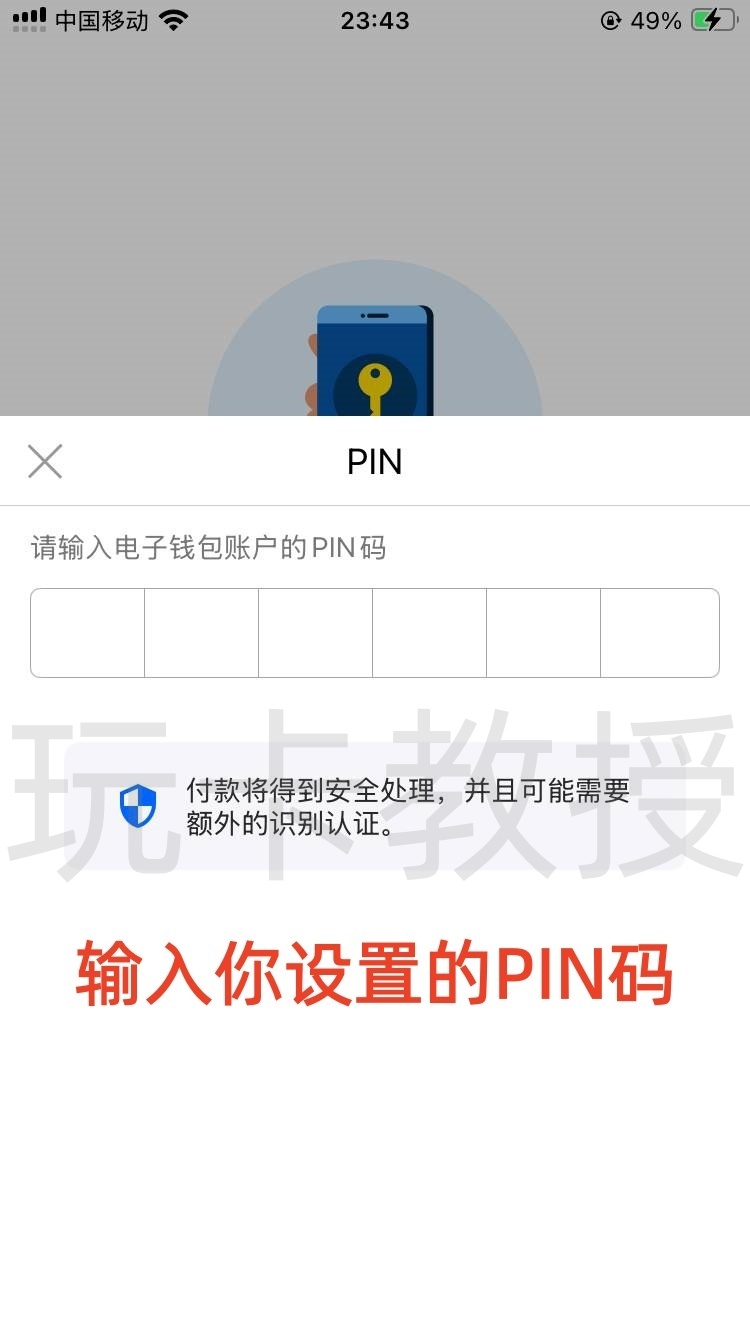Select the second PIN digit box
The height and width of the screenshot is (1334, 750).
(201, 632)
